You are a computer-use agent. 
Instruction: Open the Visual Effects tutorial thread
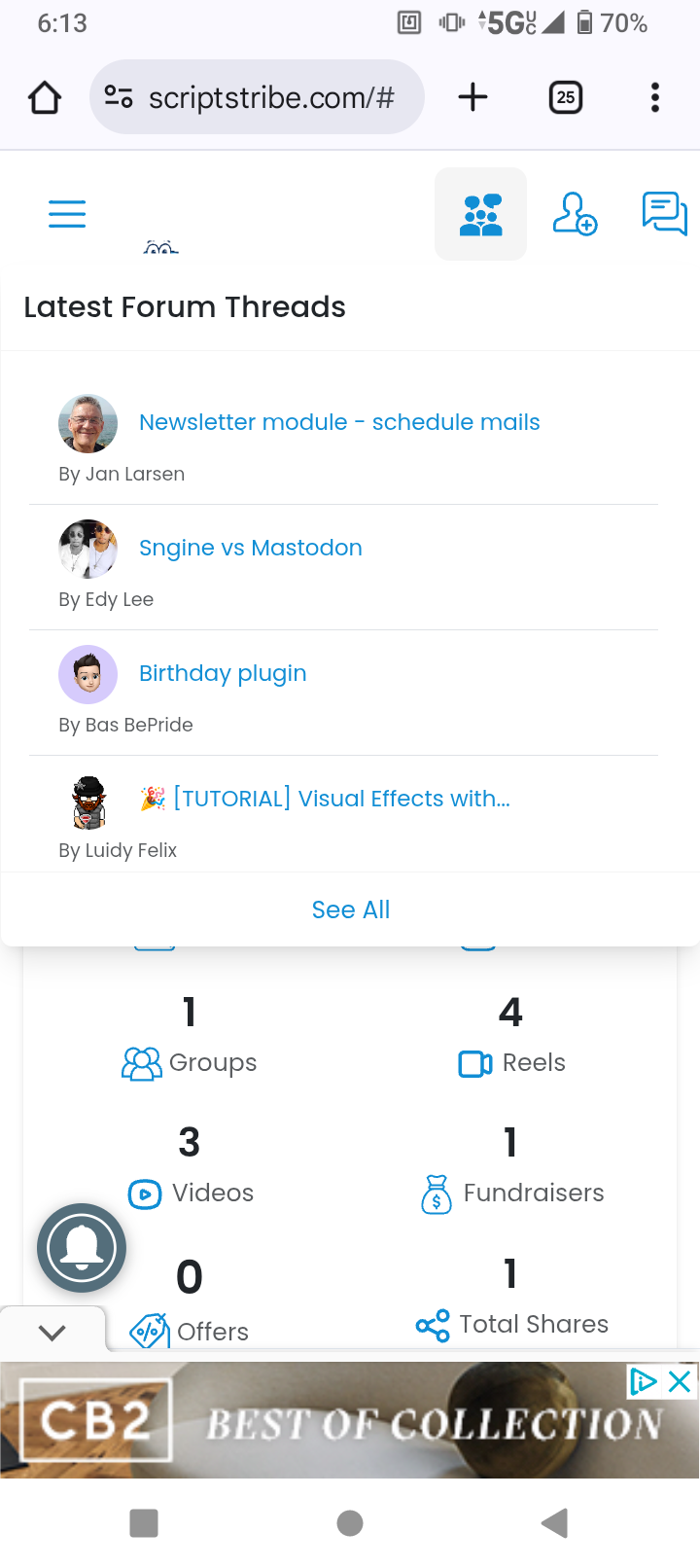point(341,799)
